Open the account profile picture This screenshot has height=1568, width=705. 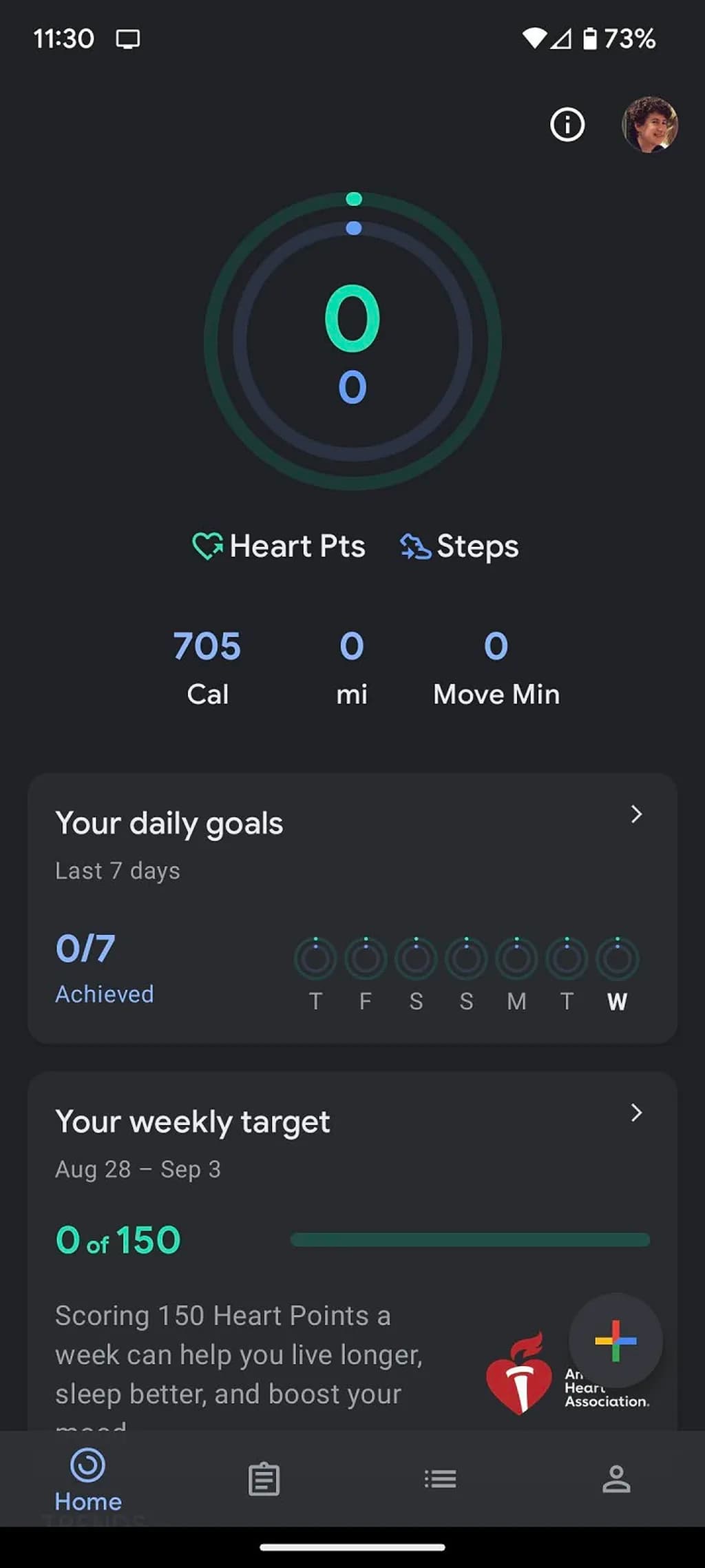[650, 125]
